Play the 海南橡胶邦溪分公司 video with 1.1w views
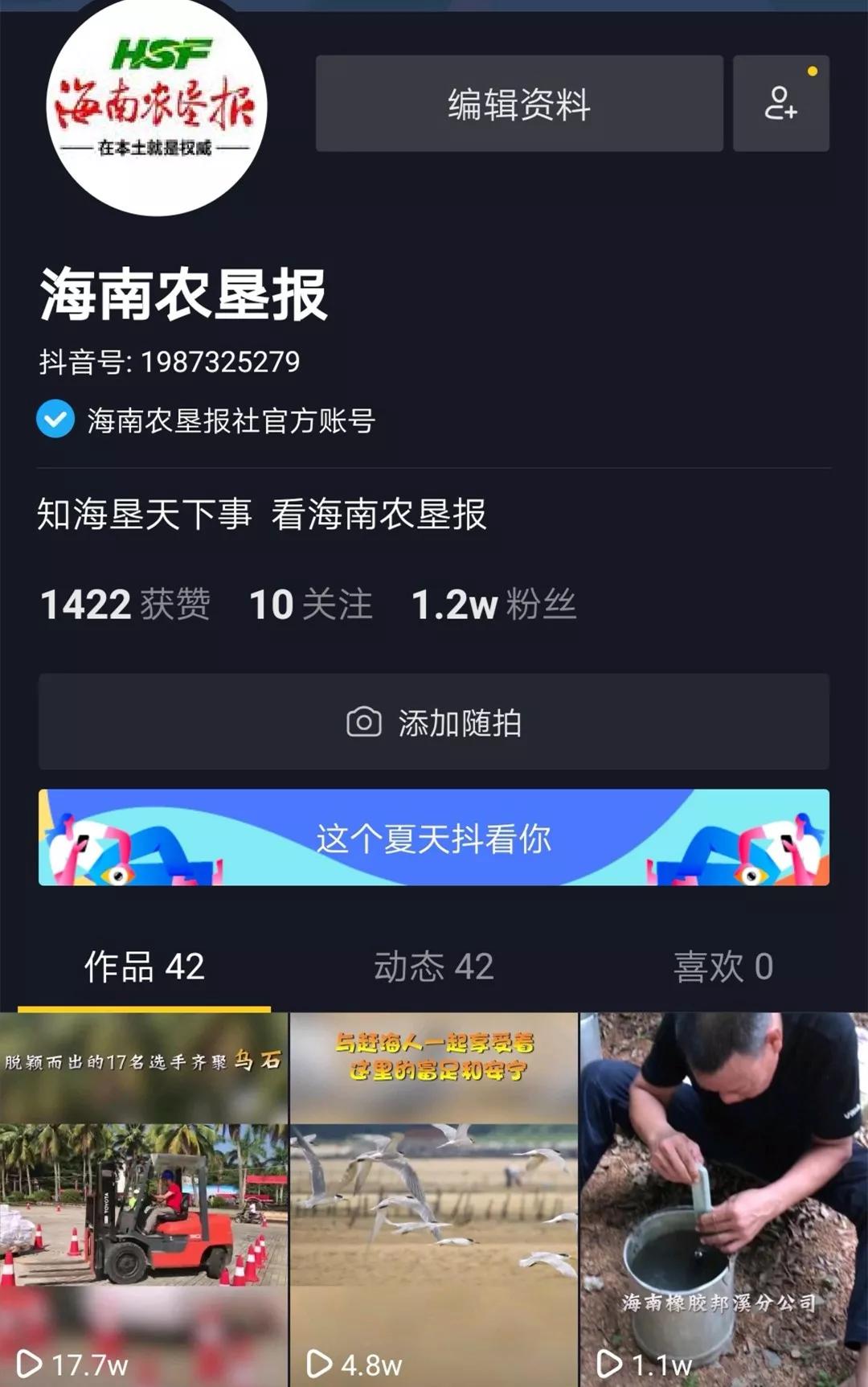 point(723,1198)
